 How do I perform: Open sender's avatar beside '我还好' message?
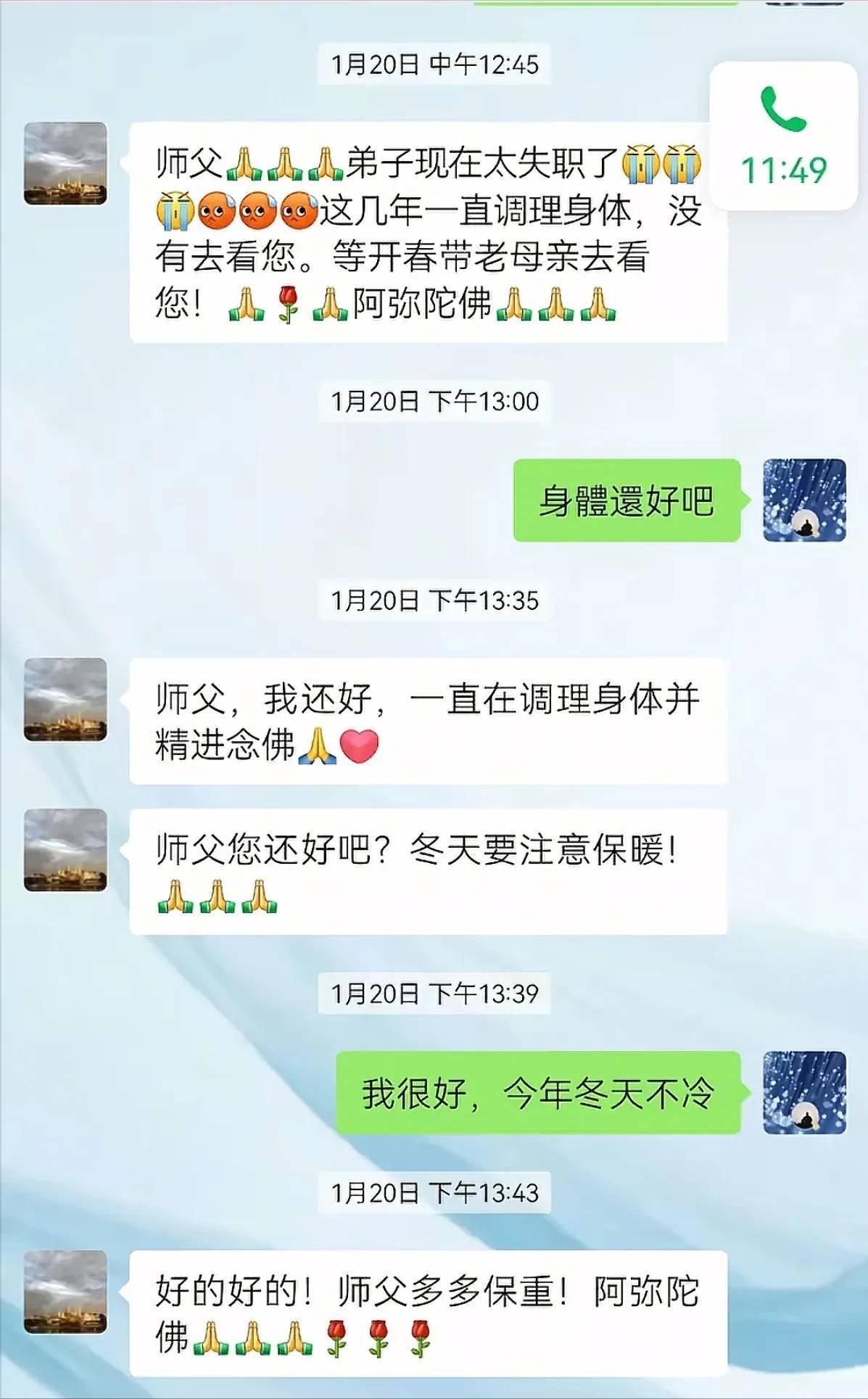click(x=65, y=699)
